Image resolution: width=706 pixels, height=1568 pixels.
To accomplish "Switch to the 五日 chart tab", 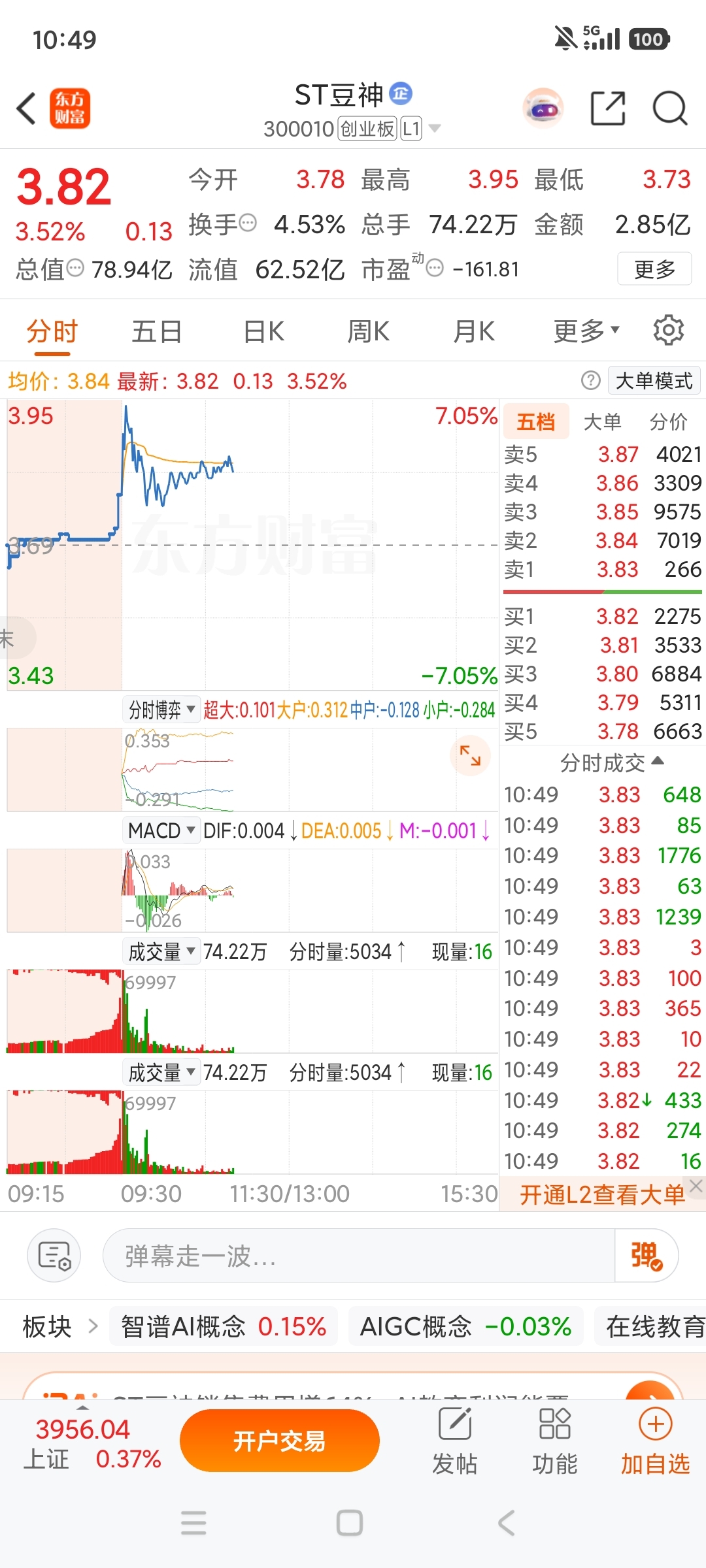I will coord(156,331).
